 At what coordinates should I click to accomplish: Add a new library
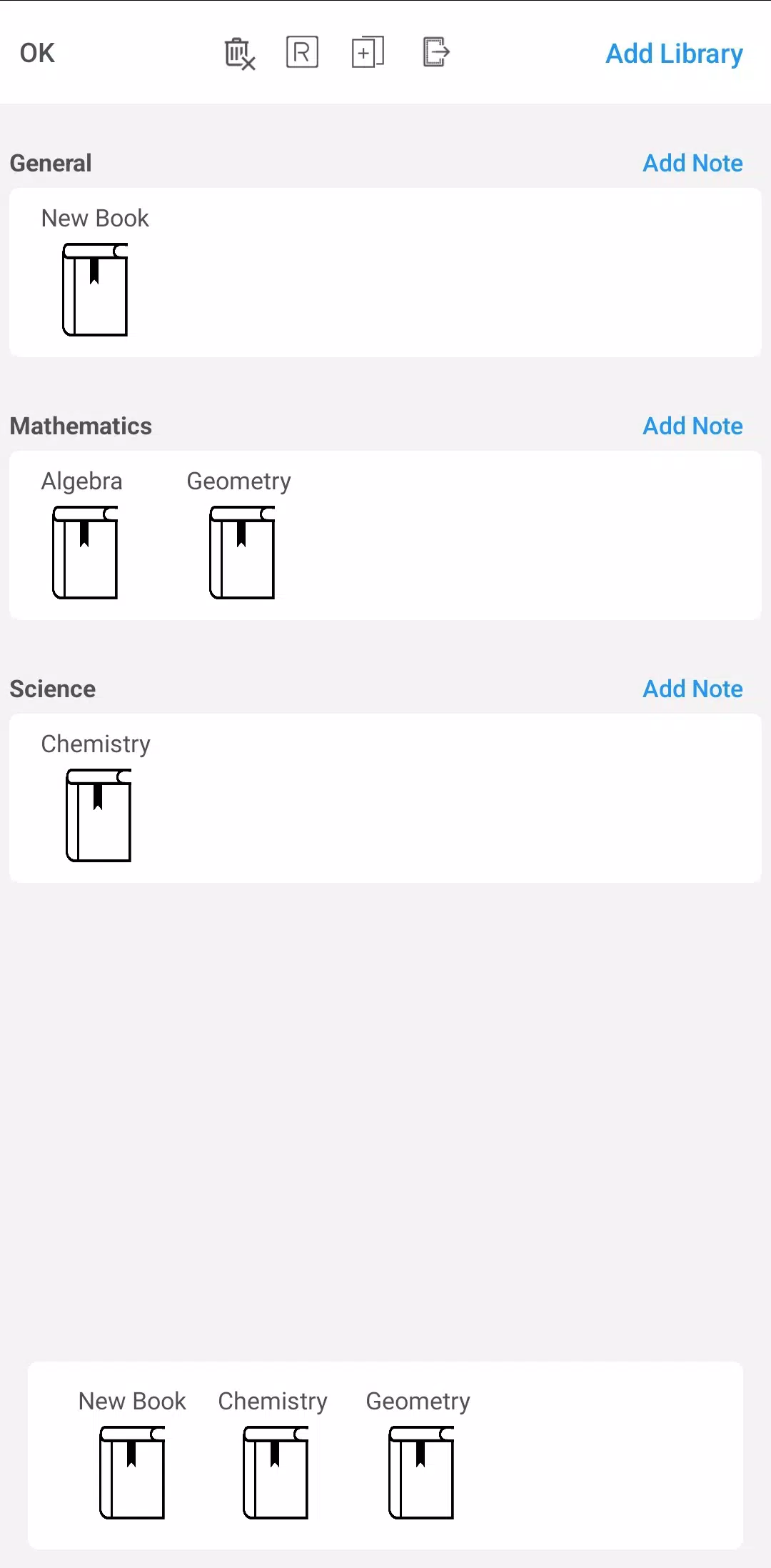674,54
